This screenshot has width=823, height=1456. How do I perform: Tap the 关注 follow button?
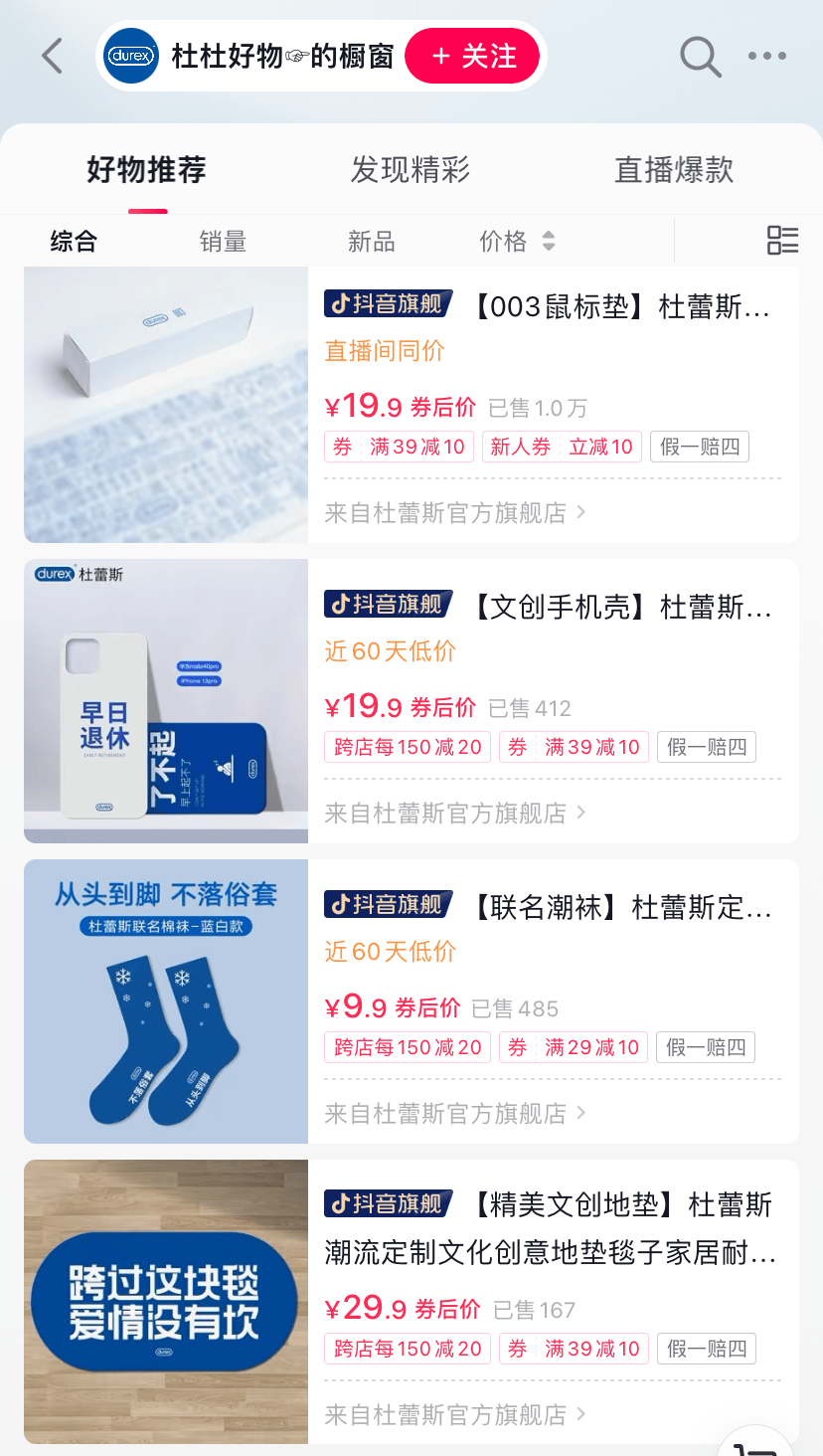click(x=472, y=57)
